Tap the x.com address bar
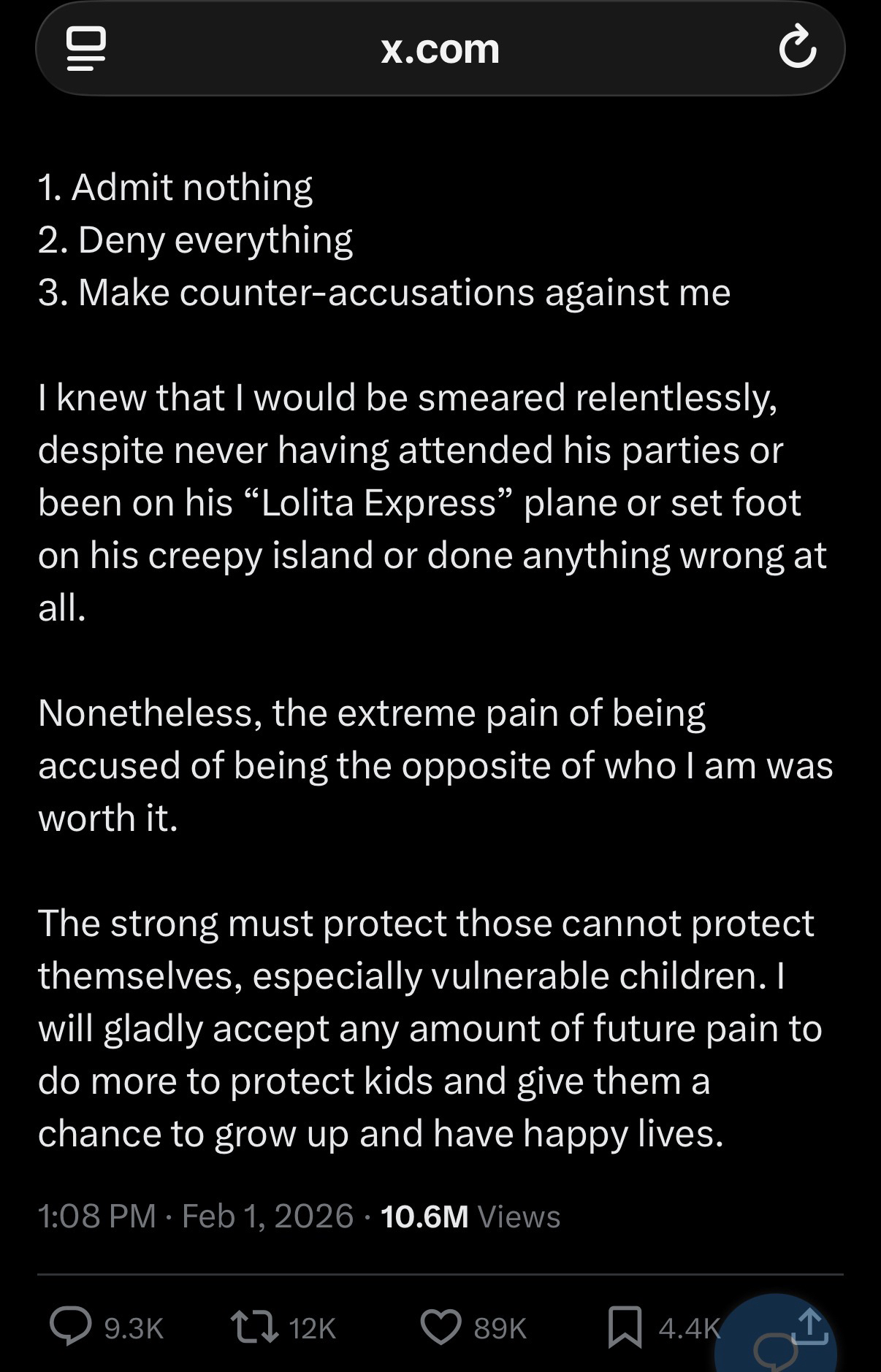 click(440, 49)
